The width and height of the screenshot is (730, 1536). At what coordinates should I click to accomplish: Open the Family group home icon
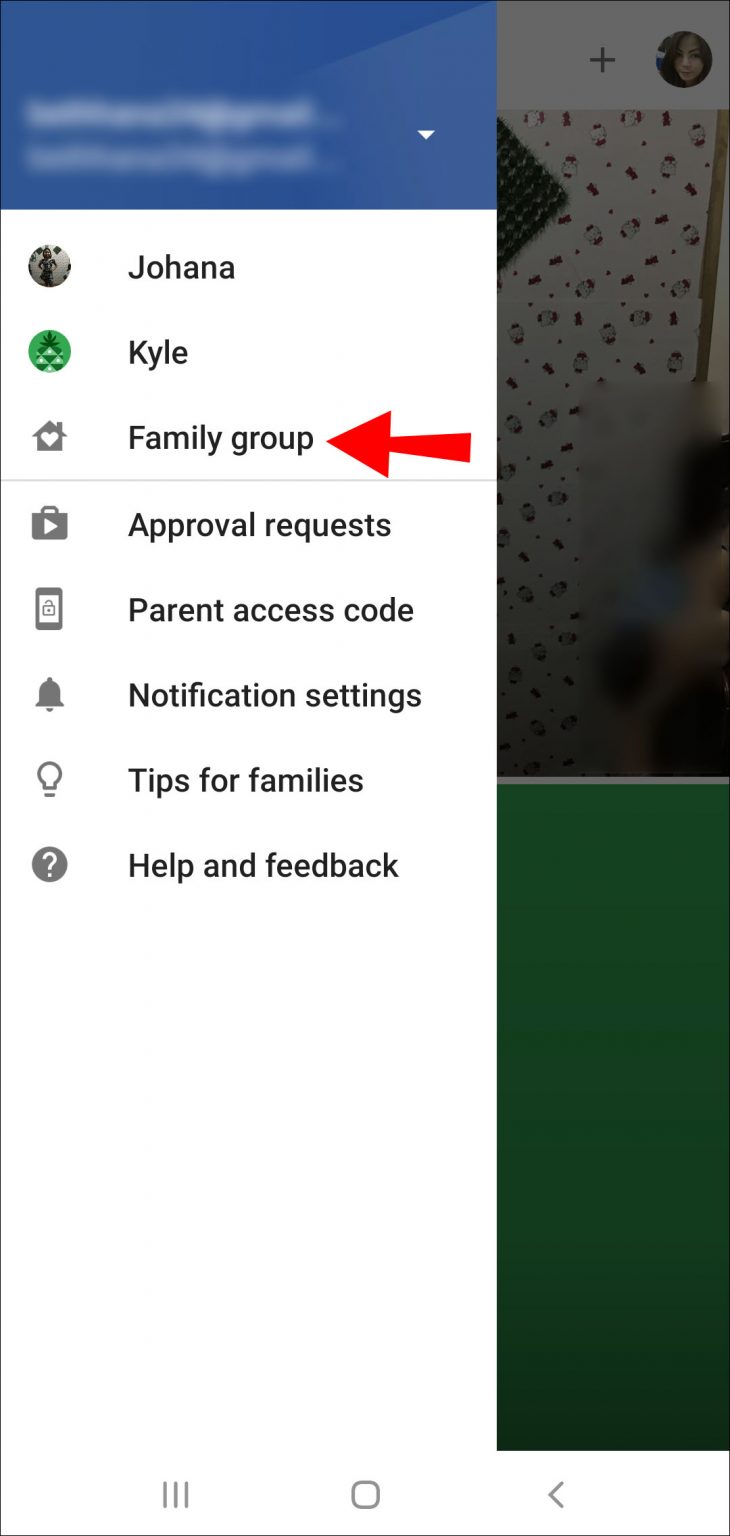(51, 436)
